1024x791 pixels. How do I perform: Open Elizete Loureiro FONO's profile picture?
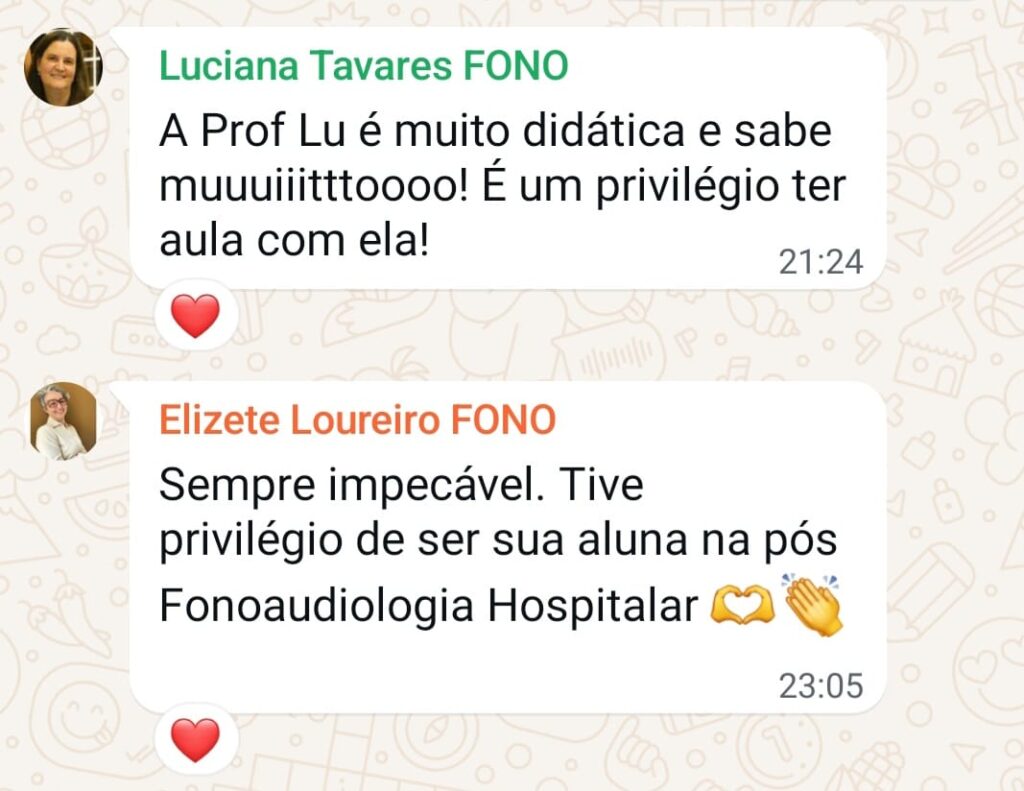click(63, 421)
